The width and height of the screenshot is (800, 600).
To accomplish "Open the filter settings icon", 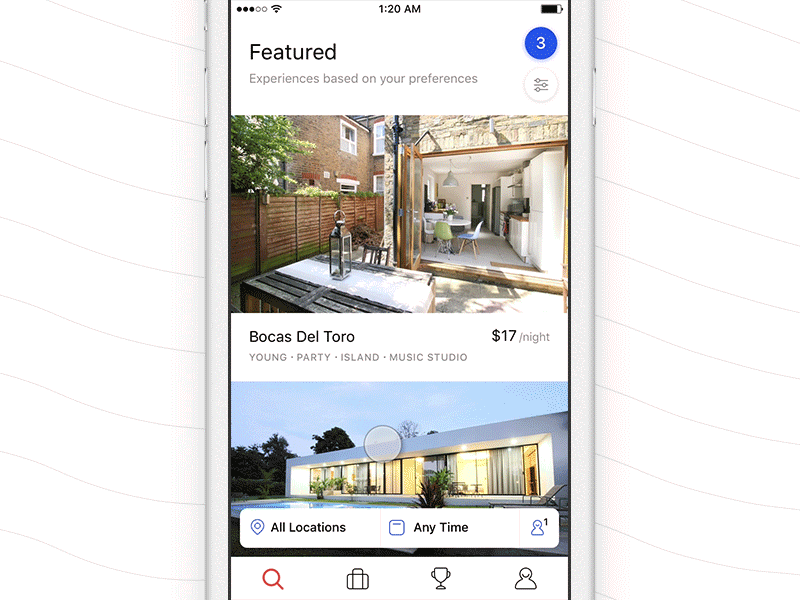I will pos(541,85).
